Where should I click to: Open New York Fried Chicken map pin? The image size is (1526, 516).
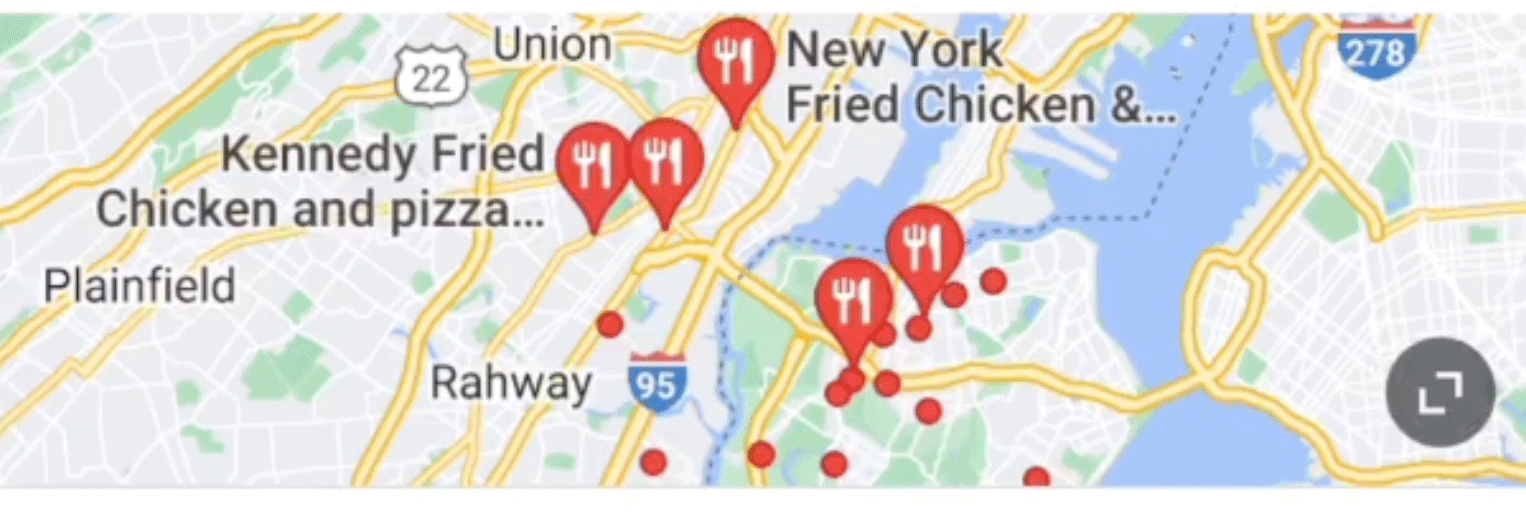click(735, 62)
